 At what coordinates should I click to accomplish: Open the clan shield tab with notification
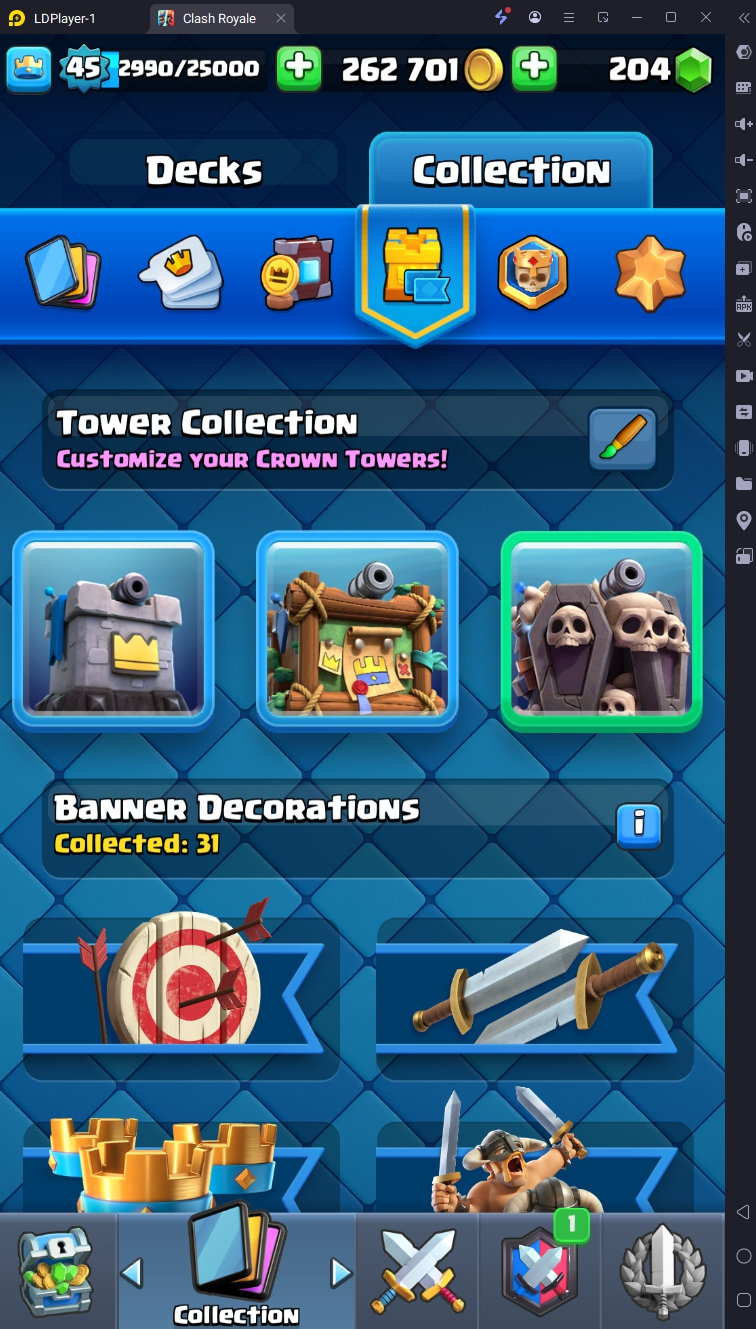538,1272
